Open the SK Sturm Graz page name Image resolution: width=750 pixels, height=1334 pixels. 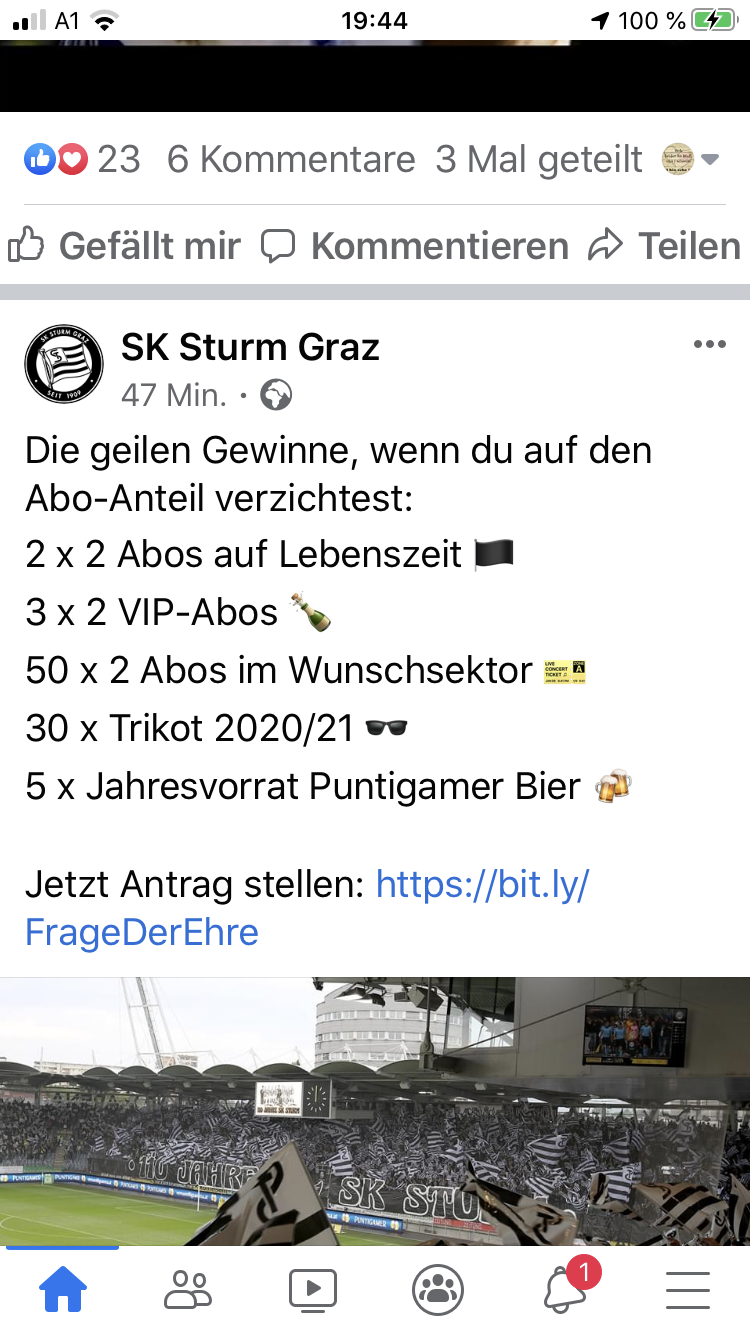click(x=250, y=347)
